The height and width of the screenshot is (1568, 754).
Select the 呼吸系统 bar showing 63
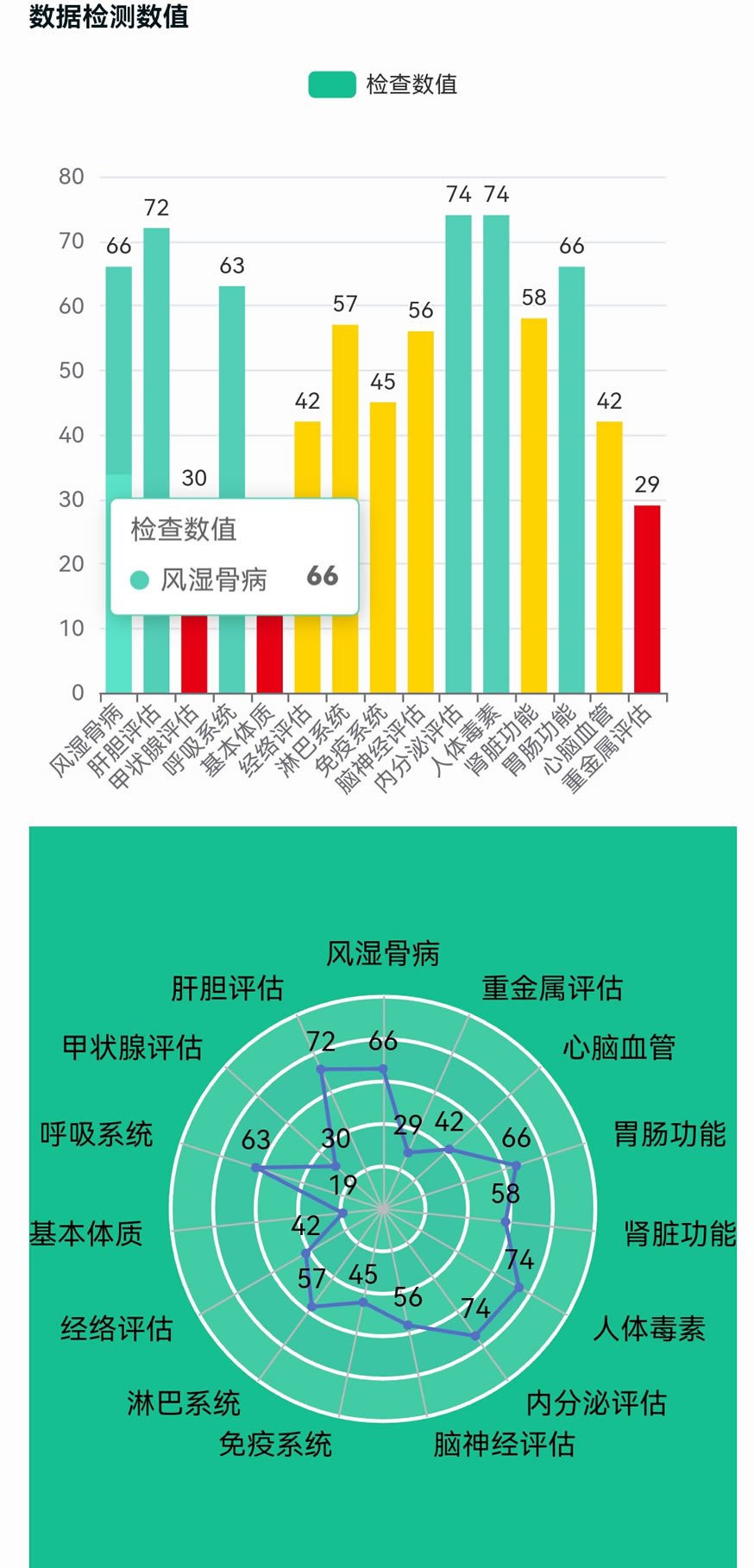(231, 388)
